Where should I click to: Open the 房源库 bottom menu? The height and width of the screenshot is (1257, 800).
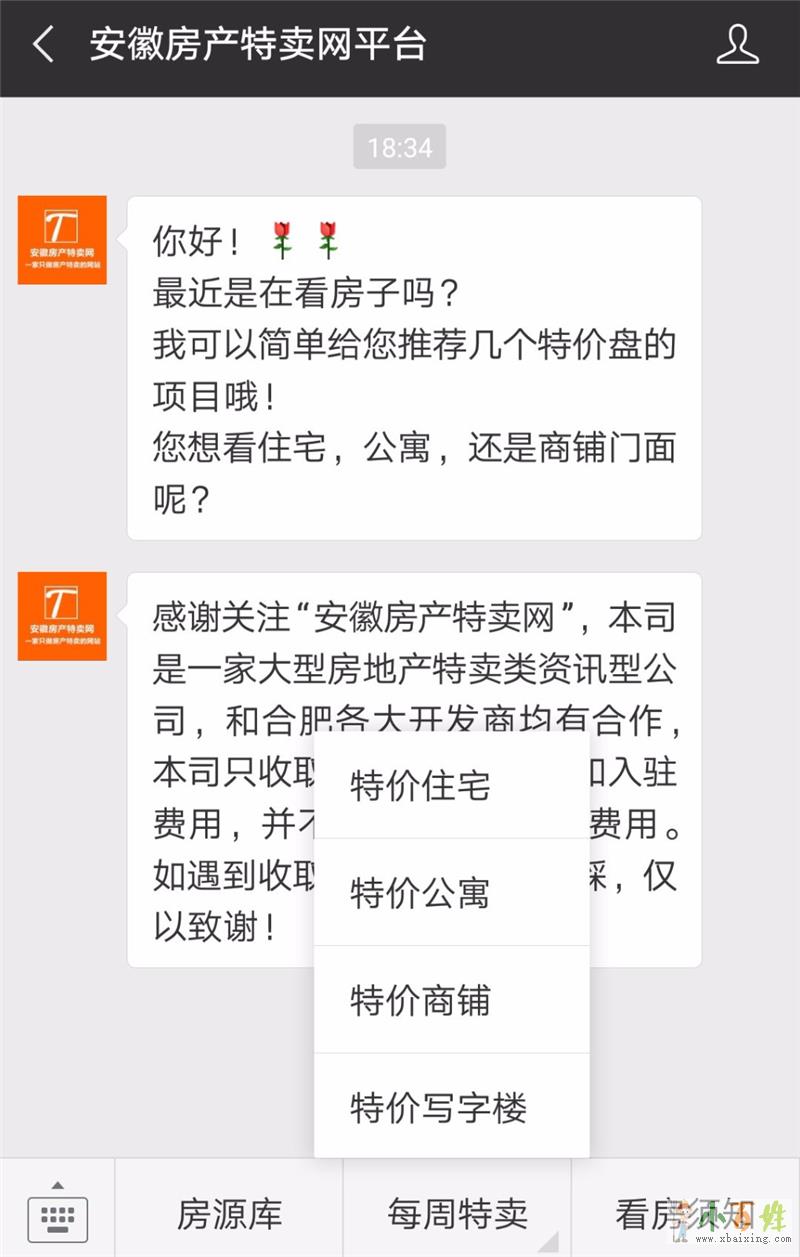pyautogui.click(x=230, y=1214)
